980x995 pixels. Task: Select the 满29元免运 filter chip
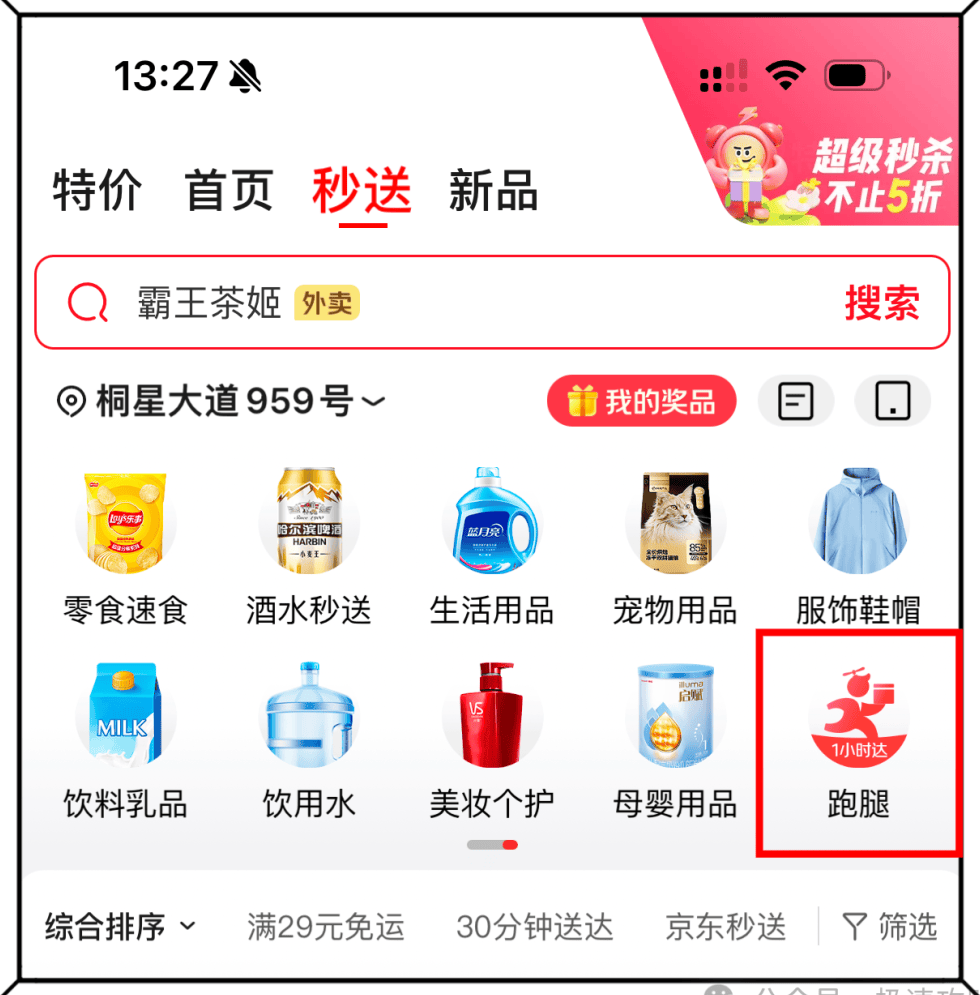[326, 927]
